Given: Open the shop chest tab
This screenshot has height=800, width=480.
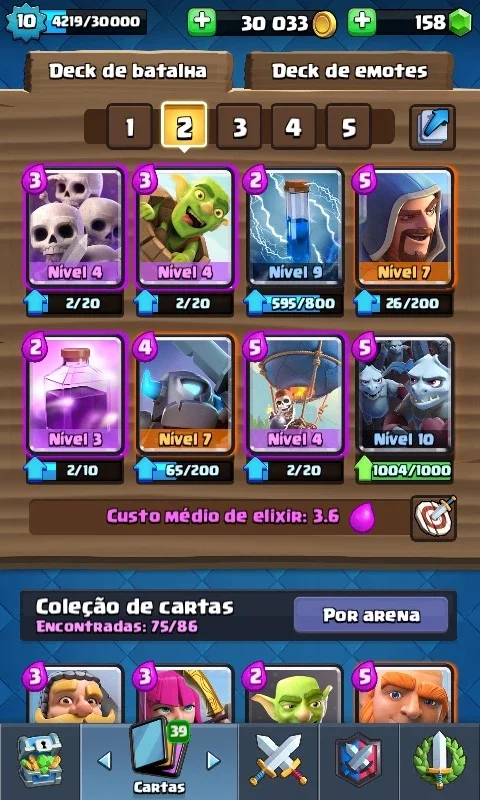Looking at the screenshot, I should pos(40,759).
